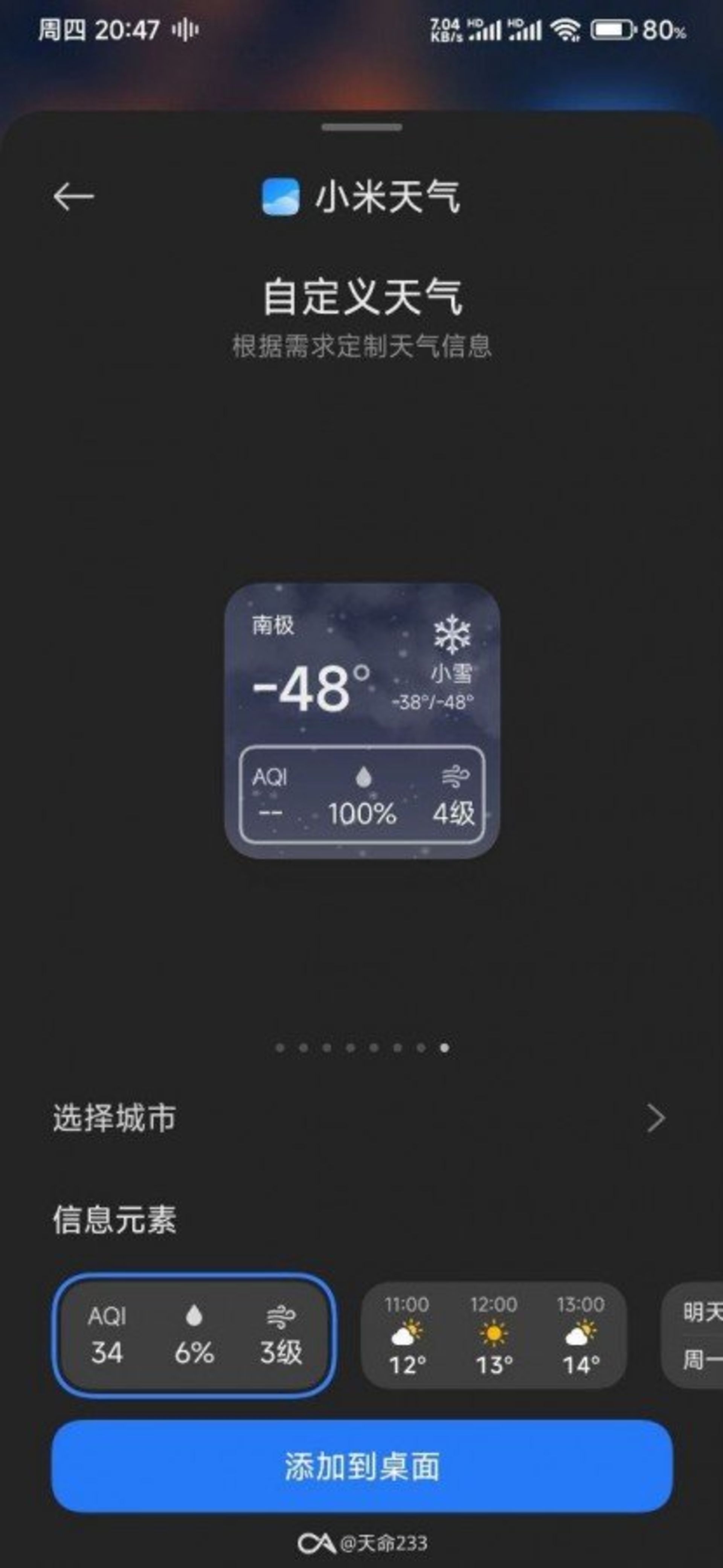The image size is (723, 1568).
Task: Select the 明天 daily forecast info element
Action: click(x=694, y=1334)
